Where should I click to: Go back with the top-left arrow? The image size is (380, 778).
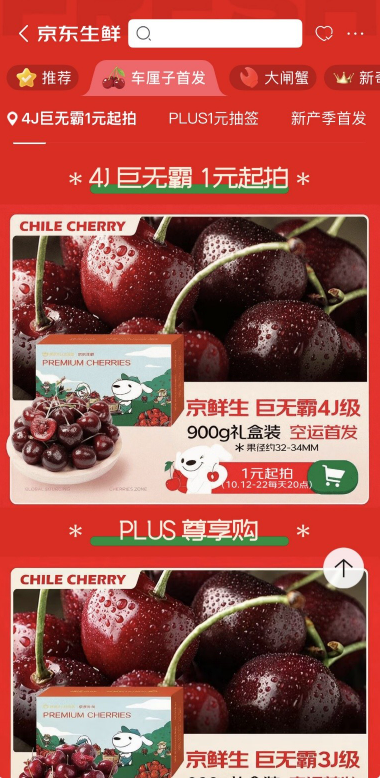pyautogui.click(x=23, y=34)
